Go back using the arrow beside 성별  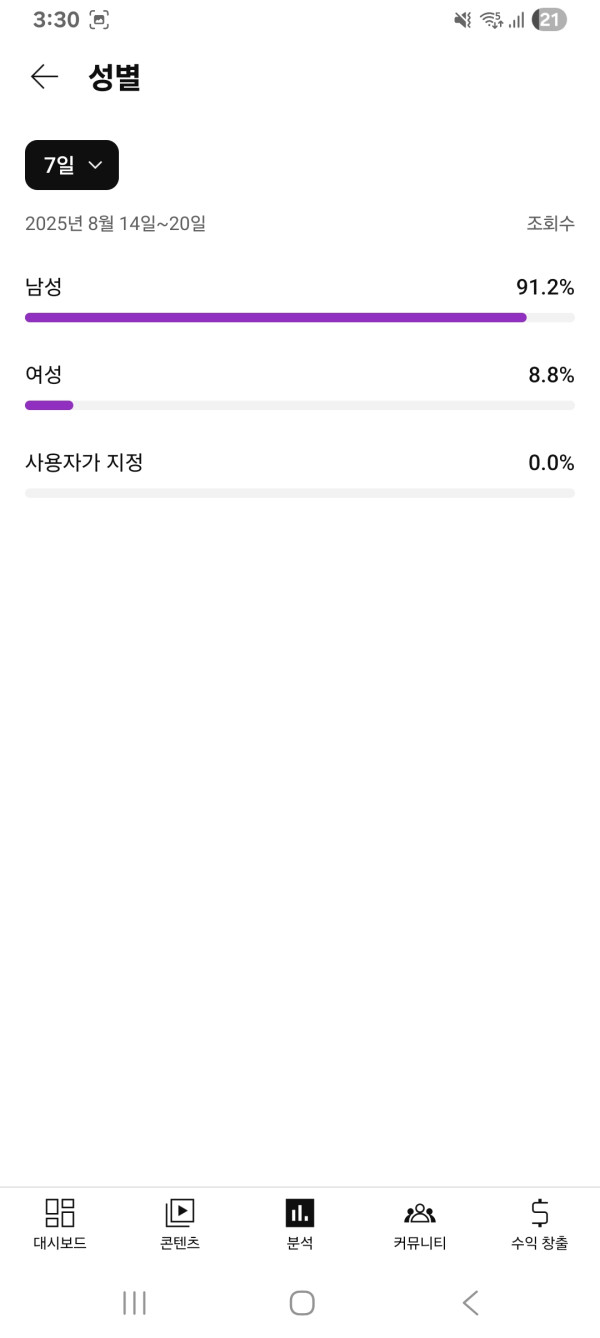[x=44, y=77]
